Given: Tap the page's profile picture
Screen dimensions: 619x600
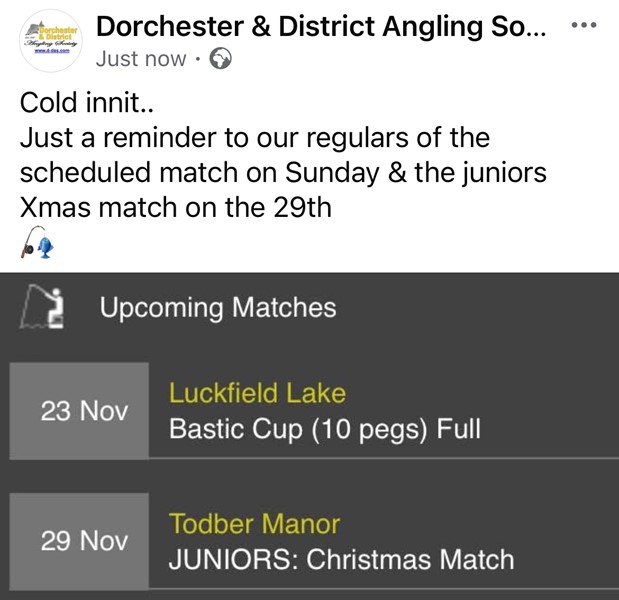Looking at the screenshot, I should (x=50, y=42).
